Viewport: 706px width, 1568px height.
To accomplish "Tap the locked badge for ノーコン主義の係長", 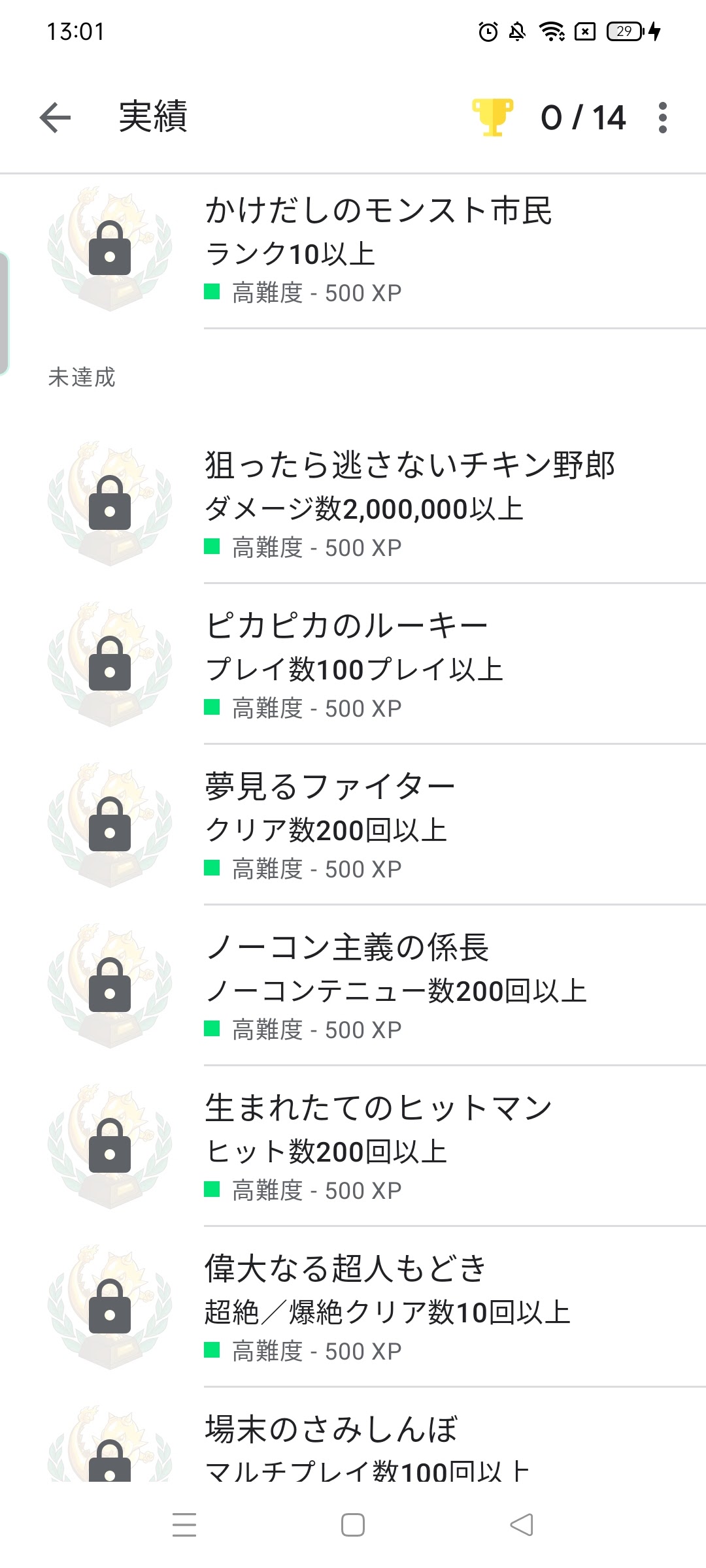I will click(x=110, y=990).
